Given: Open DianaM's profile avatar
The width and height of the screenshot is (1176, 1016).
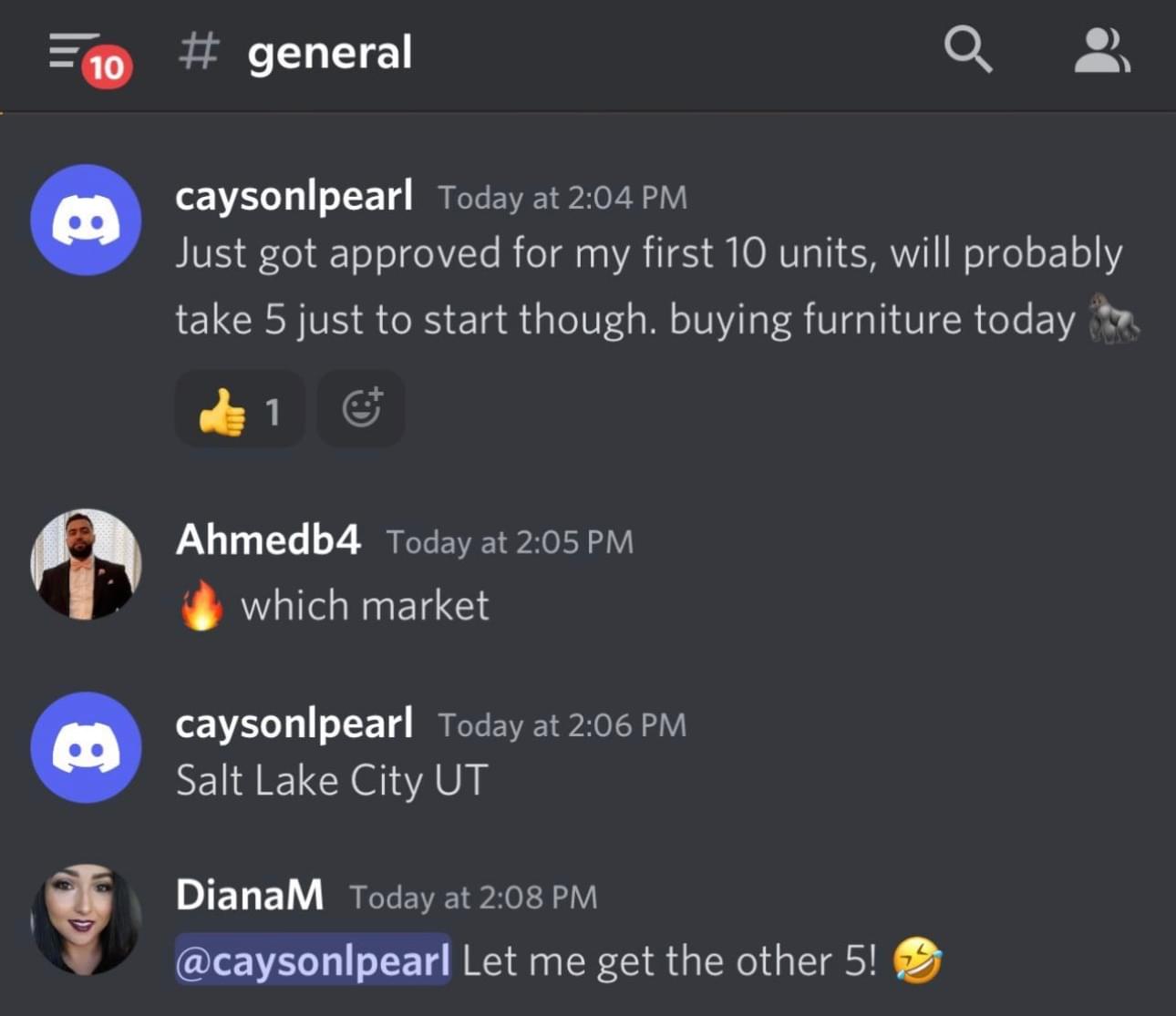Looking at the screenshot, I should (86, 919).
